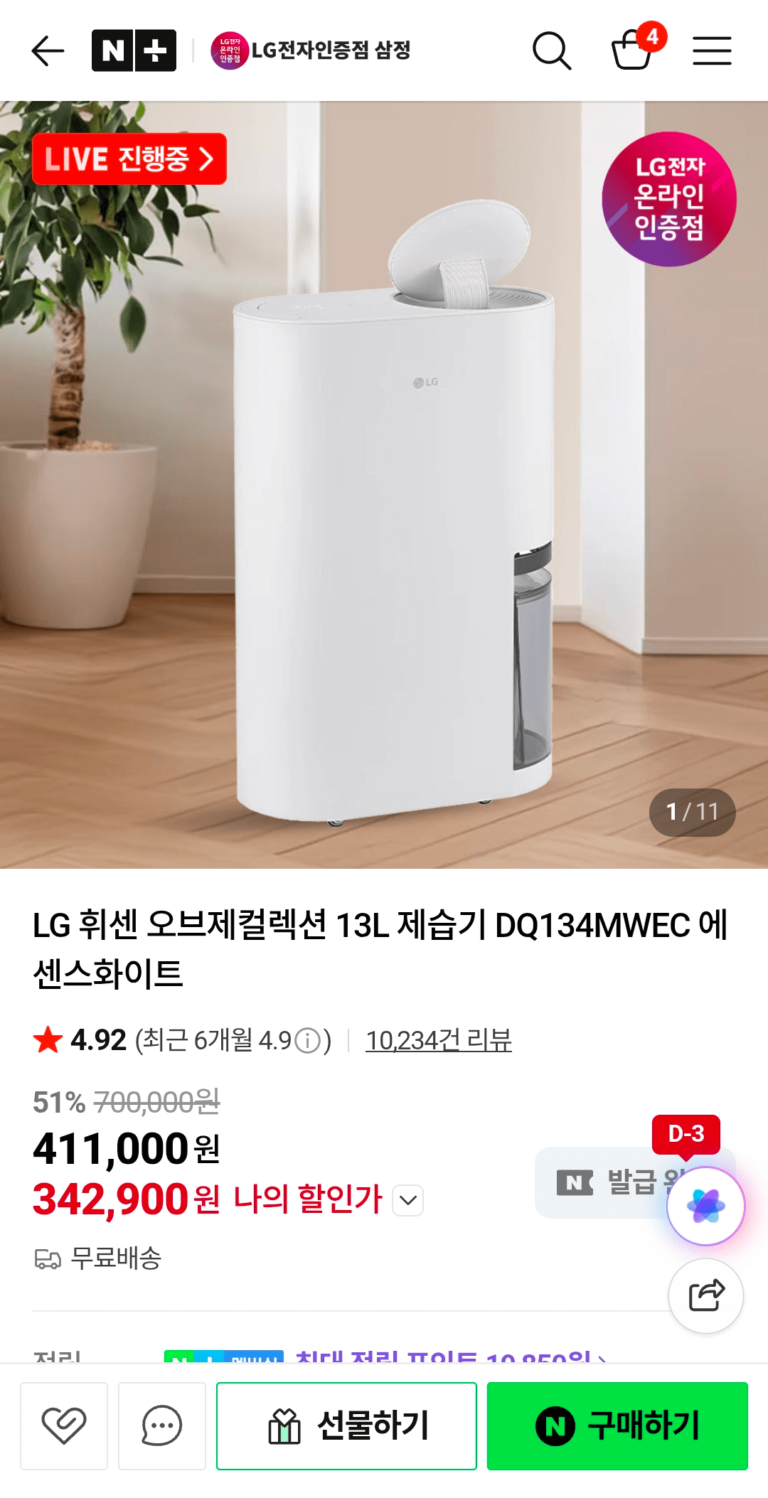Viewport: 768px width, 1498px height.
Task: Go back to the previous page
Action: tap(47, 51)
